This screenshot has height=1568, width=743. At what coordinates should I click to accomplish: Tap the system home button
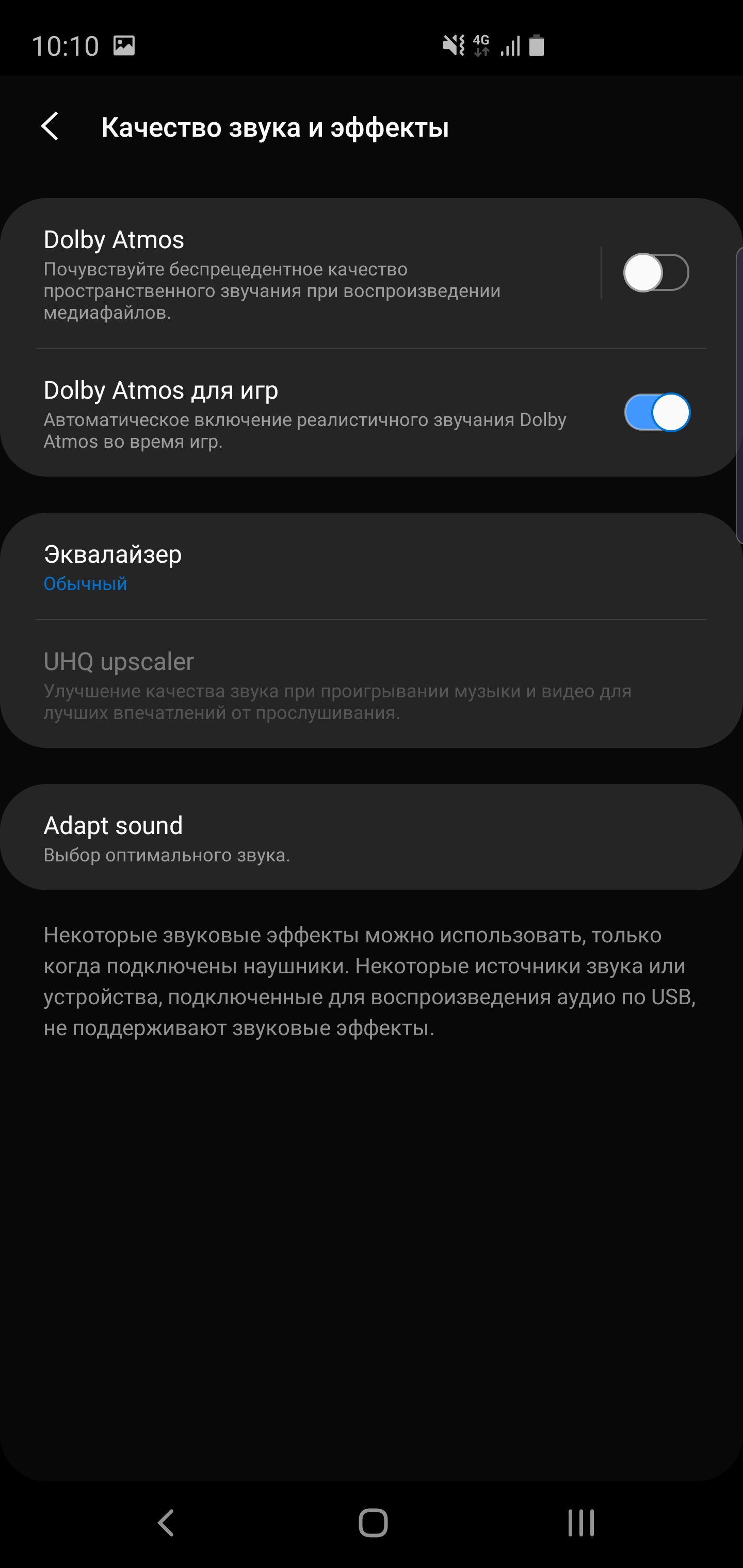(x=373, y=1523)
